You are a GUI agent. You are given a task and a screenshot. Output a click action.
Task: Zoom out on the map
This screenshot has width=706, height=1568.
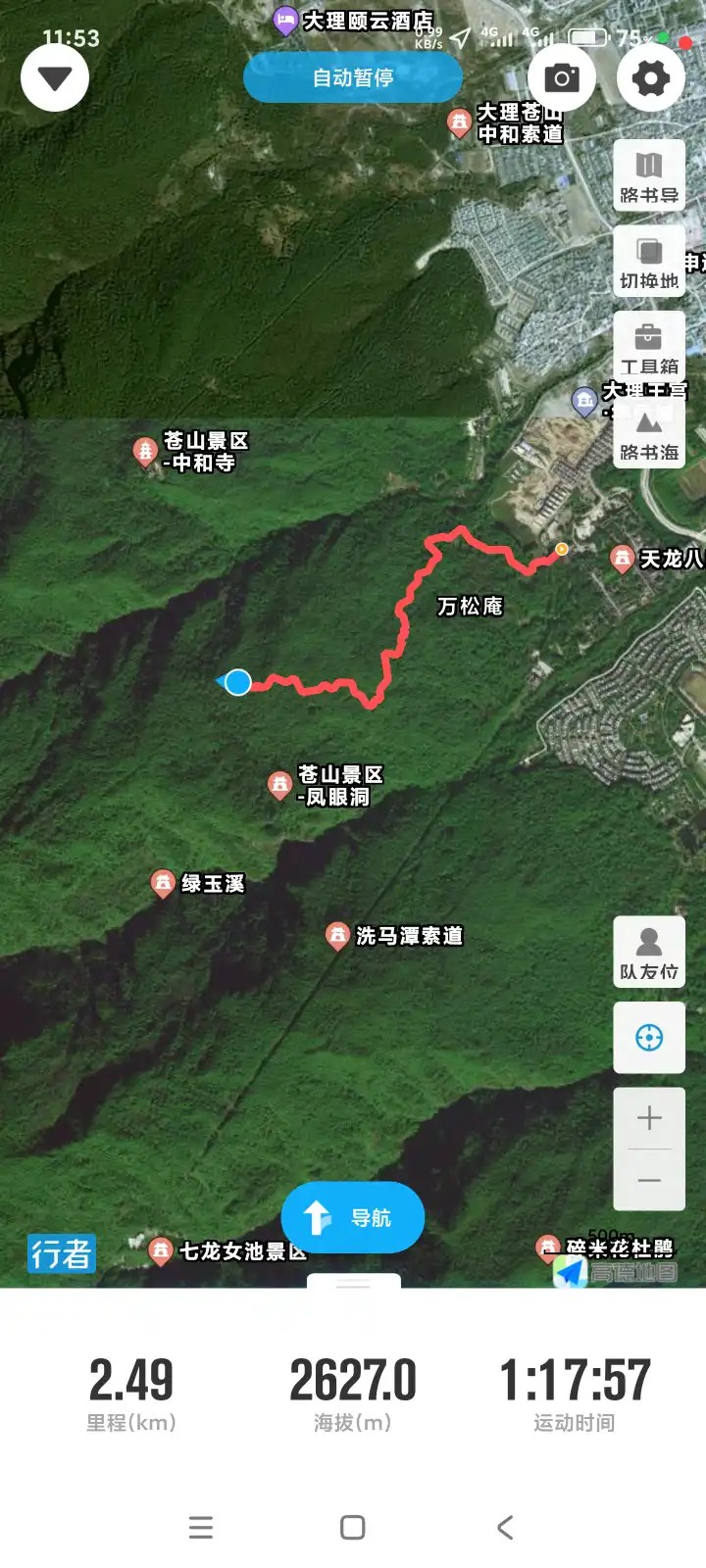(x=649, y=1180)
